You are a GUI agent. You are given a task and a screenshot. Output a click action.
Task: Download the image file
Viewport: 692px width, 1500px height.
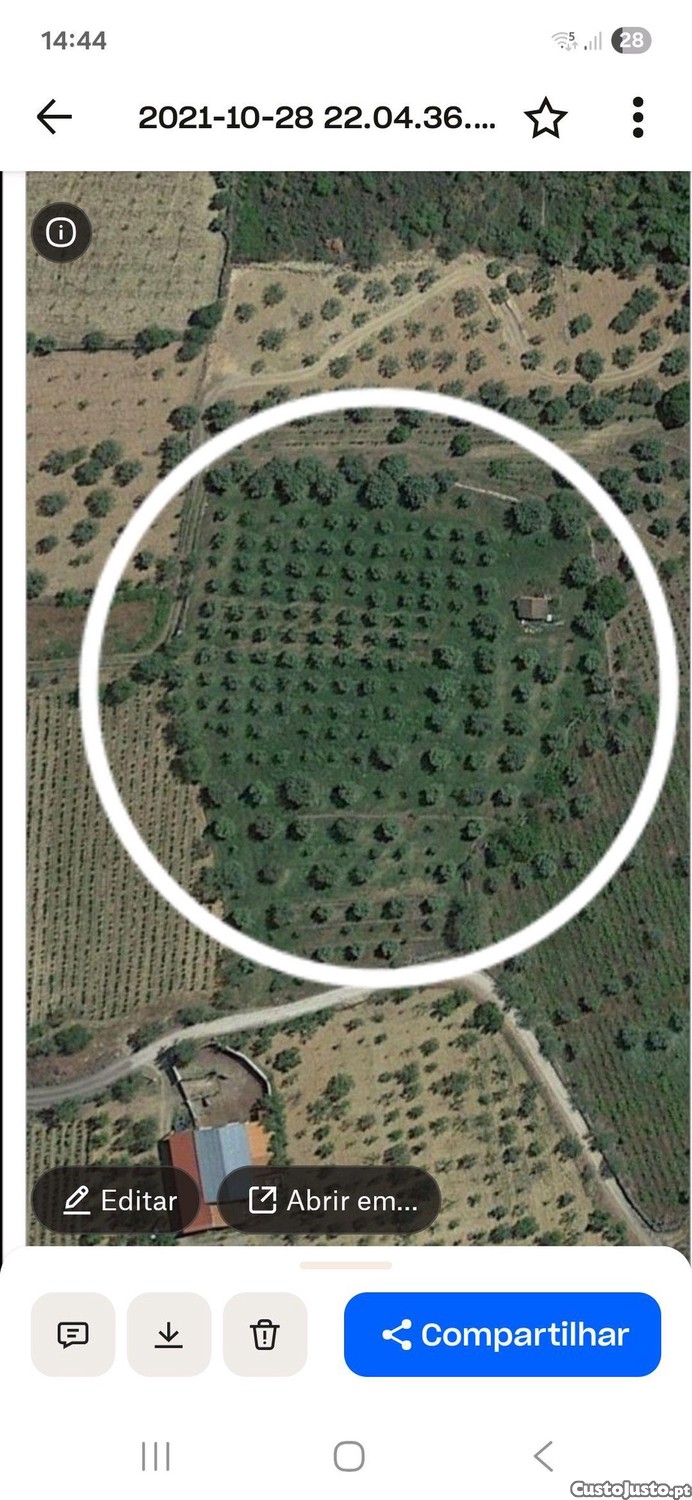(169, 1334)
